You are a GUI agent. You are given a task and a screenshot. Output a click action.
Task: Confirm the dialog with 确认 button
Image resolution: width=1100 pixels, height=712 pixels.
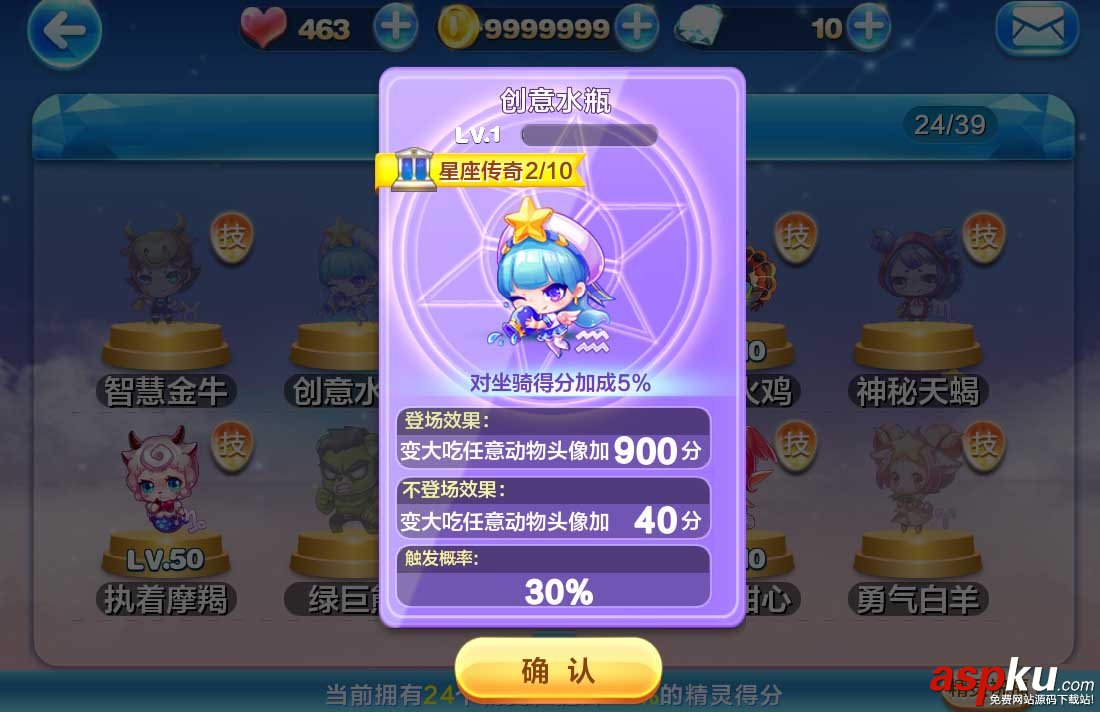(x=558, y=671)
